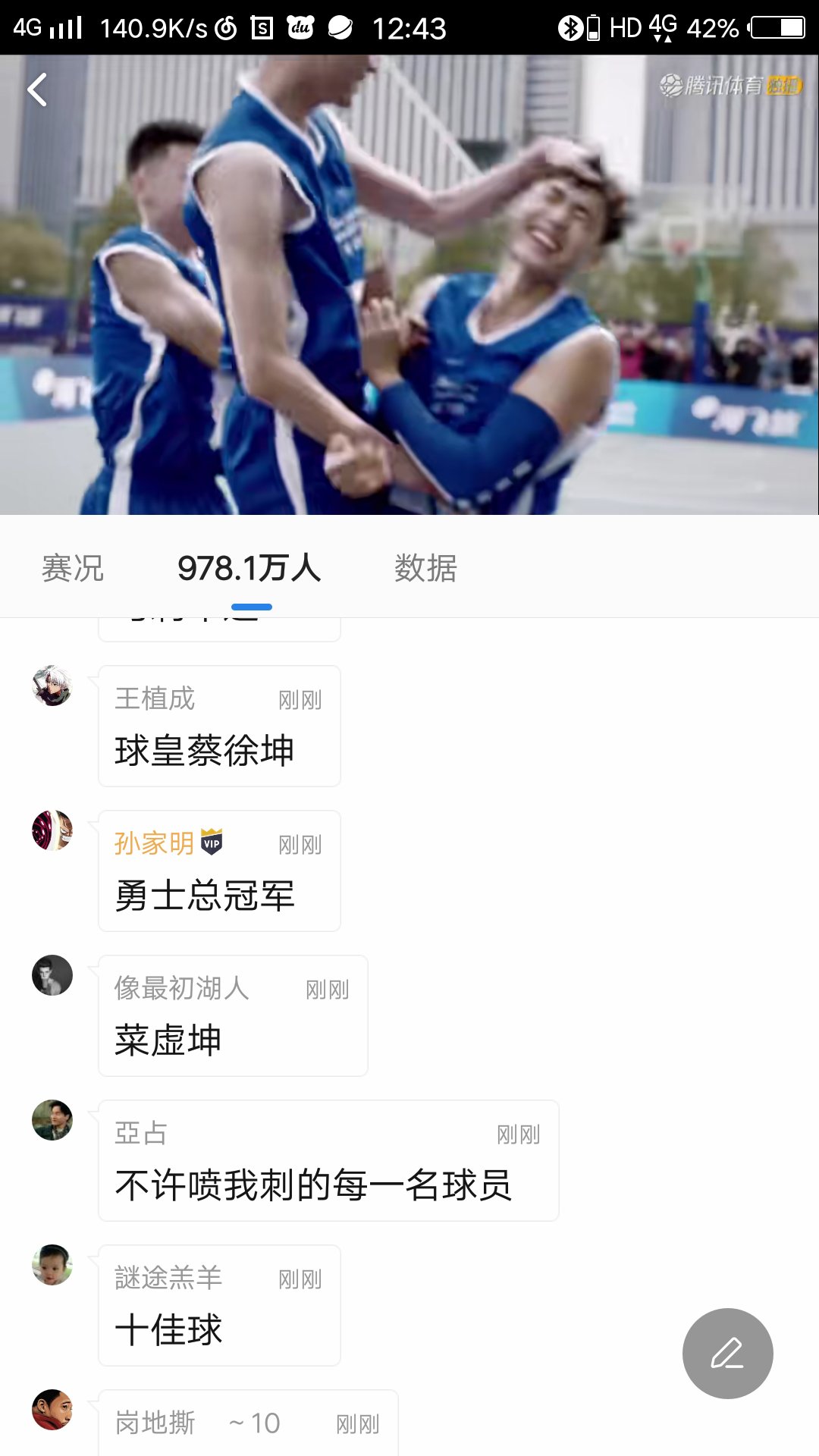Open 像最初湖人's avatar
The height and width of the screenshot is (1456, 819).
pos(52,975)
